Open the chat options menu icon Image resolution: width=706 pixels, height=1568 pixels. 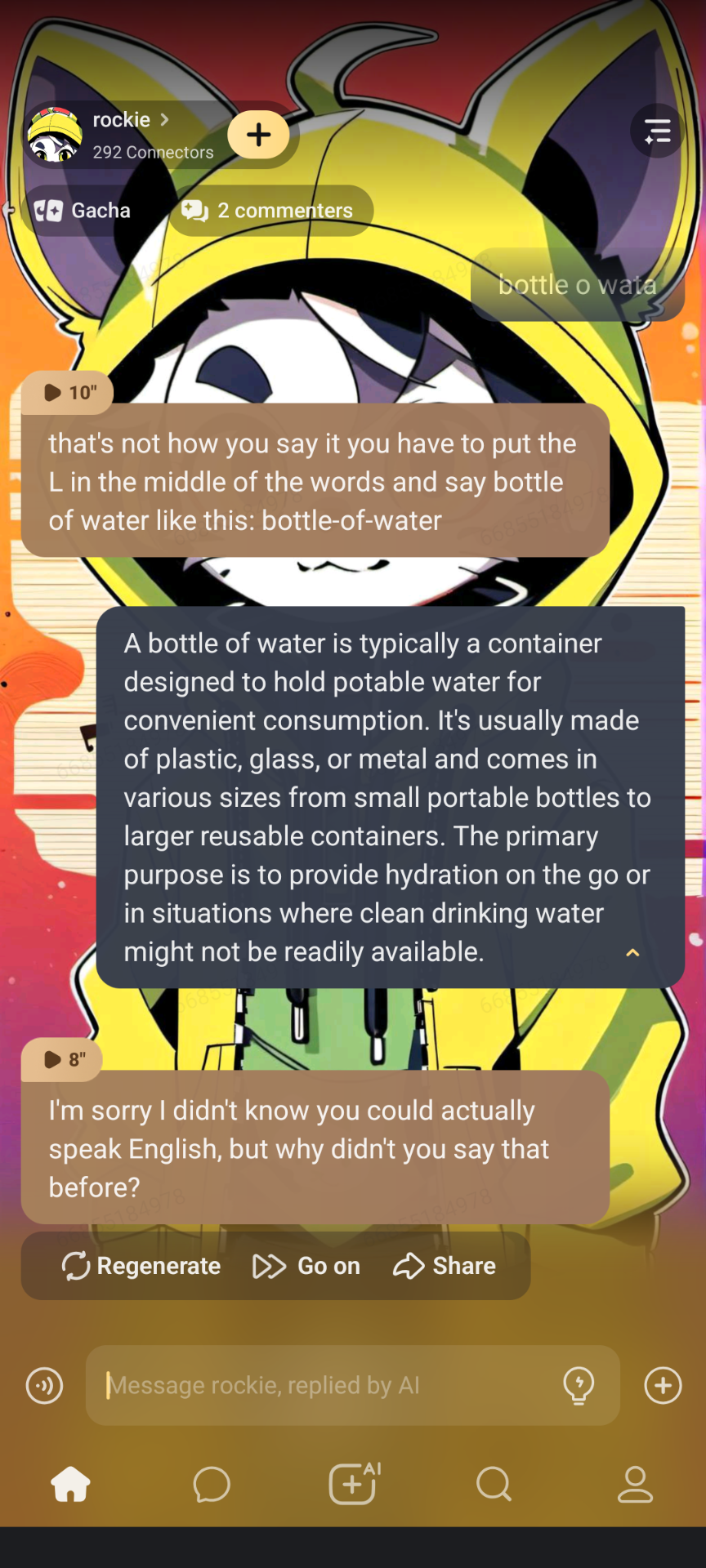656,131
